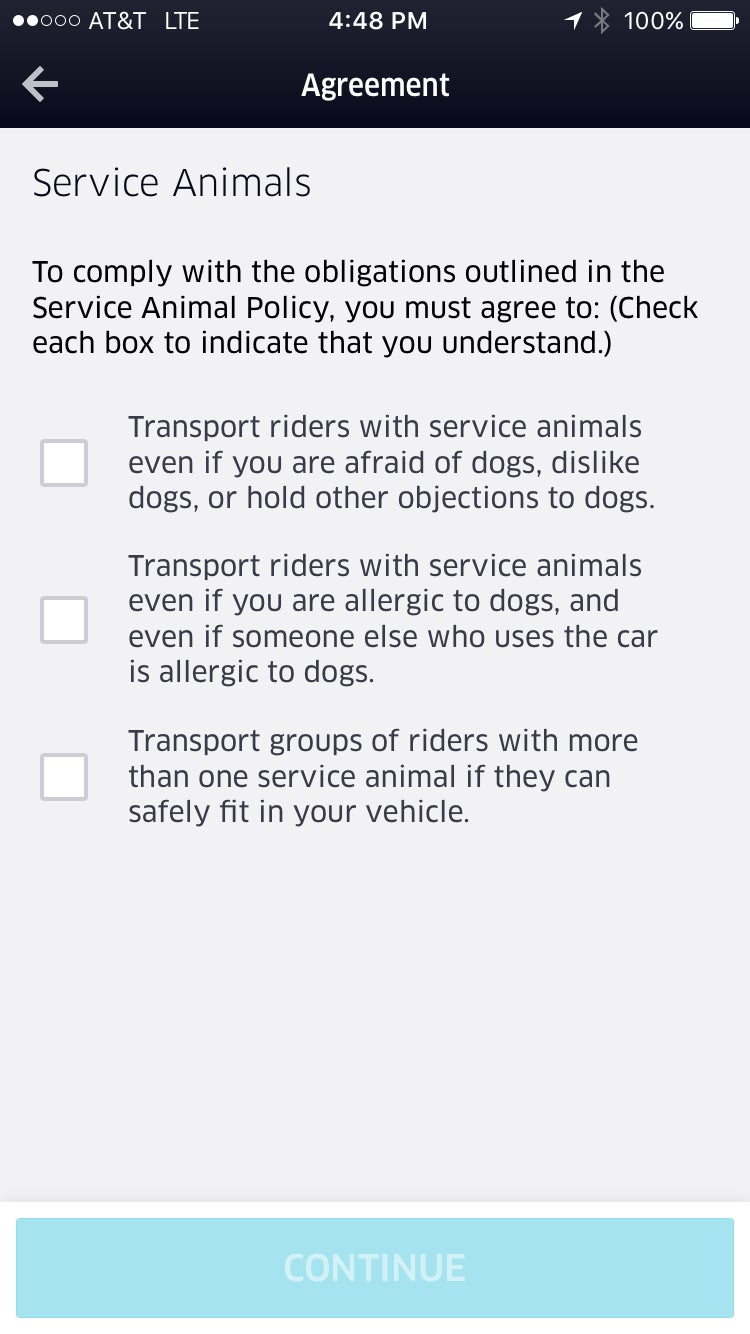
Task: Click the back arrow icon
Action: [40, 84]
